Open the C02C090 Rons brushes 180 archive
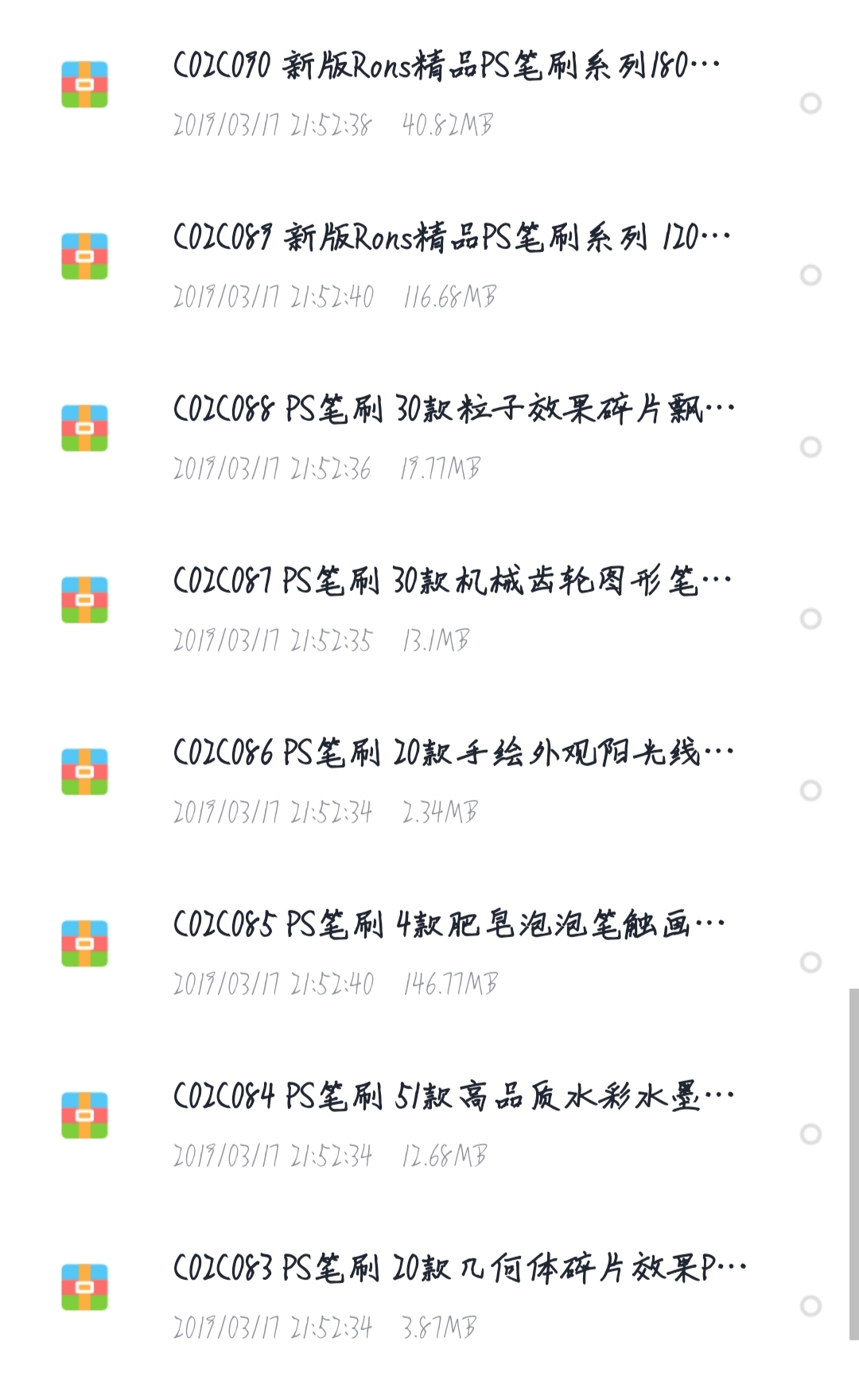The width and height of the screenshot is (859, 1400). point(445,65)
